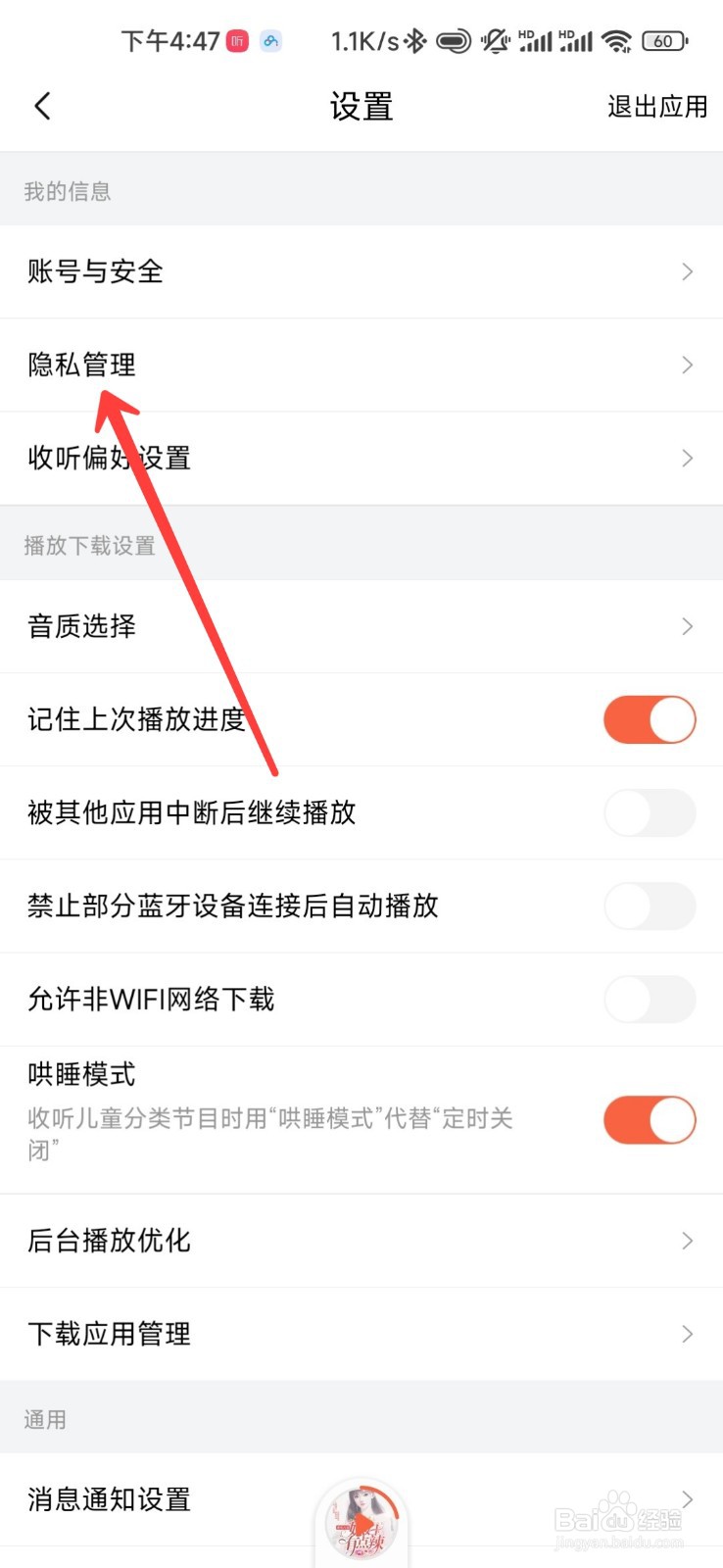723x1568 pixels.
Task: Toggle off 记住上次播放进度
Action: (x=650, y=719)
